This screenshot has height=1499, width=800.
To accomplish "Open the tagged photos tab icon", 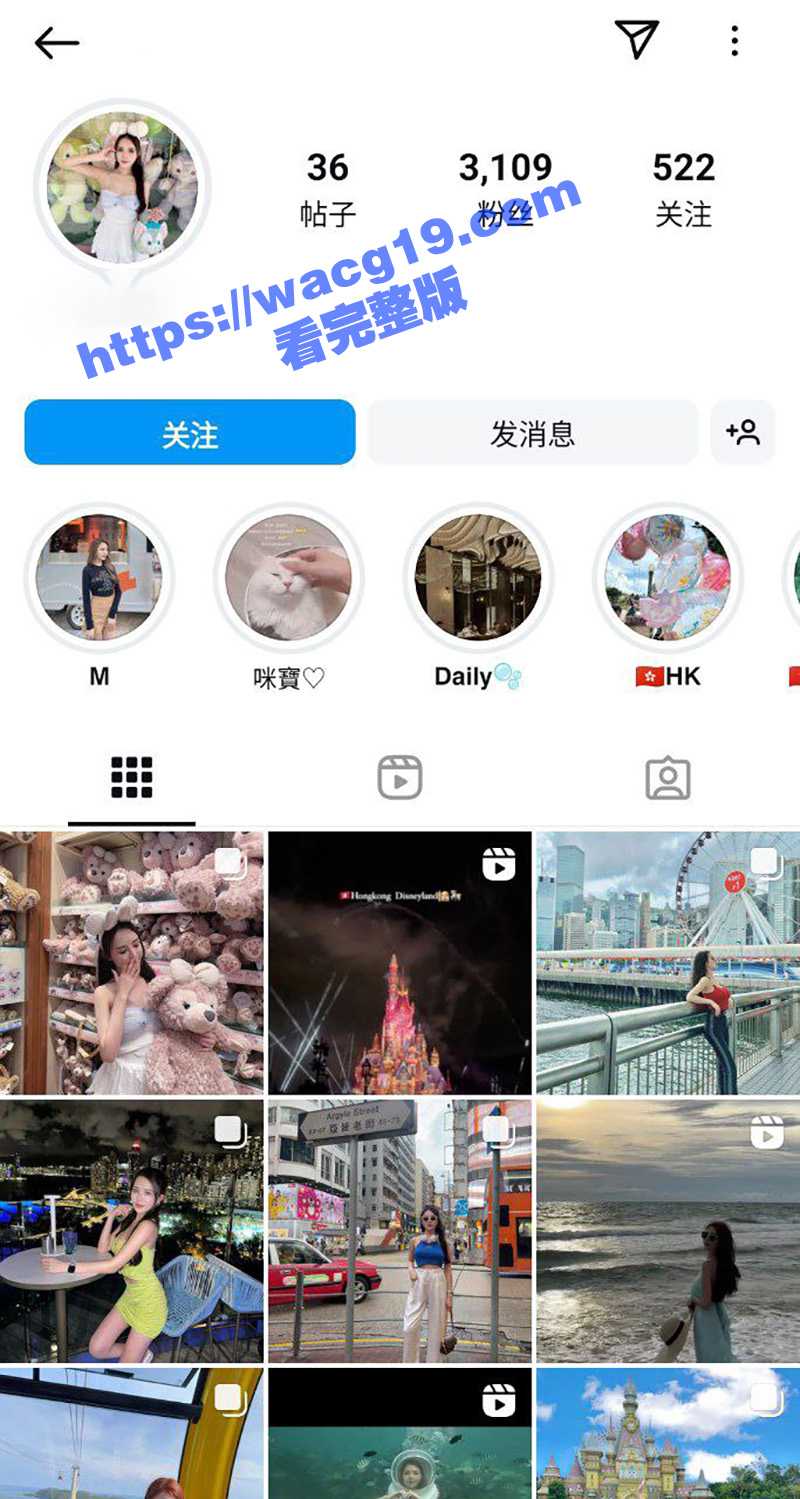I will (667, 778).
